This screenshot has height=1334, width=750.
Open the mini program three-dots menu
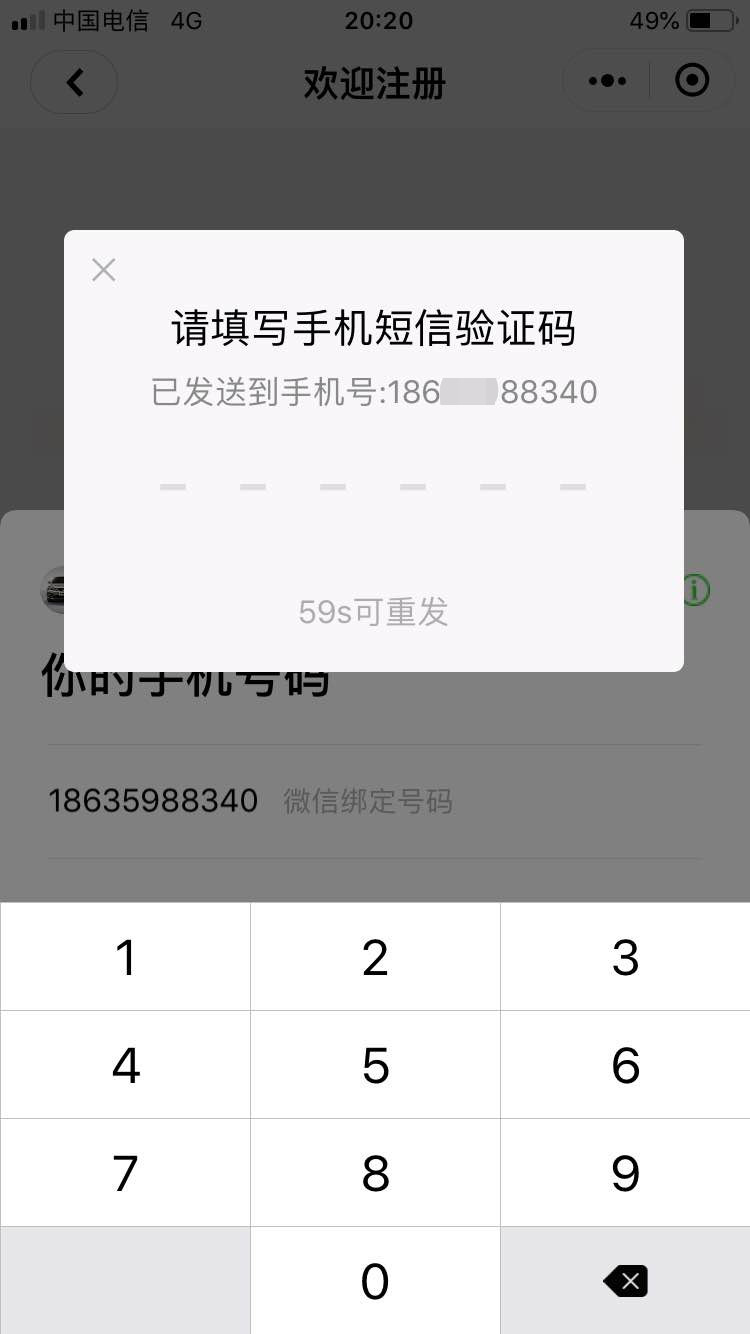(x=607, y=81)
